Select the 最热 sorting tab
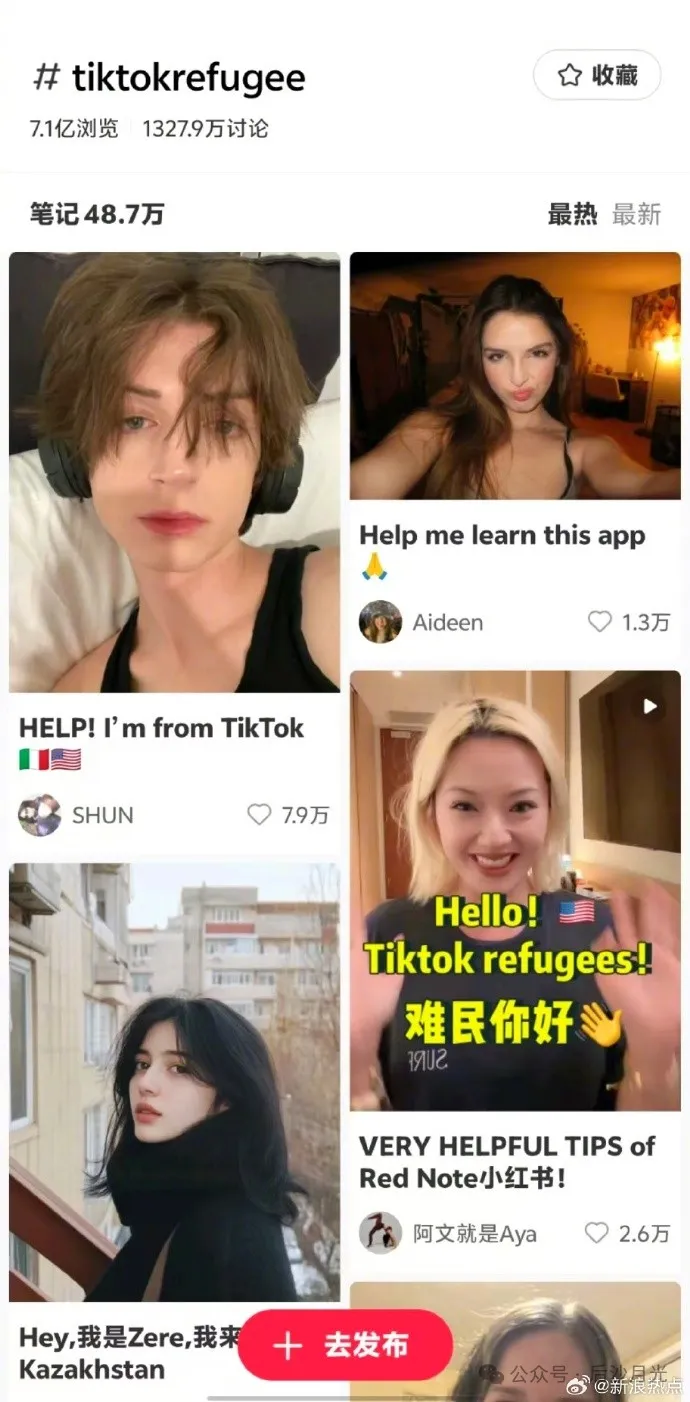The height and width of the screenshot is (1402, 690). point(572,213)
